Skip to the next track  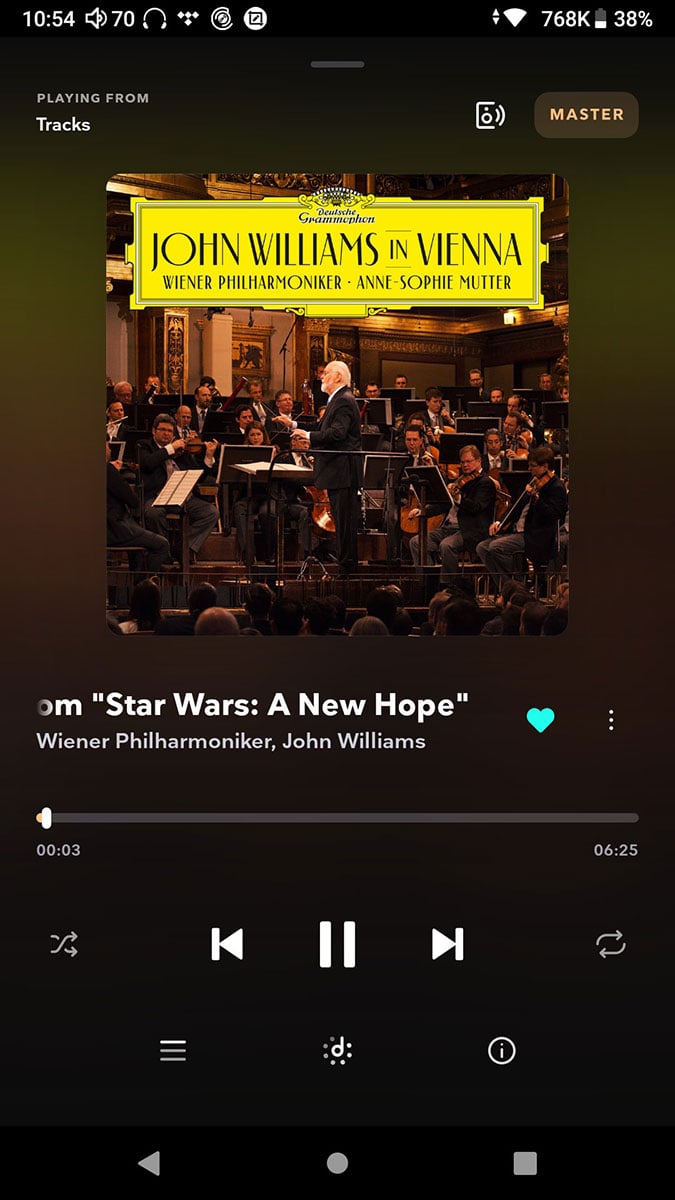(x=447, y=944)
